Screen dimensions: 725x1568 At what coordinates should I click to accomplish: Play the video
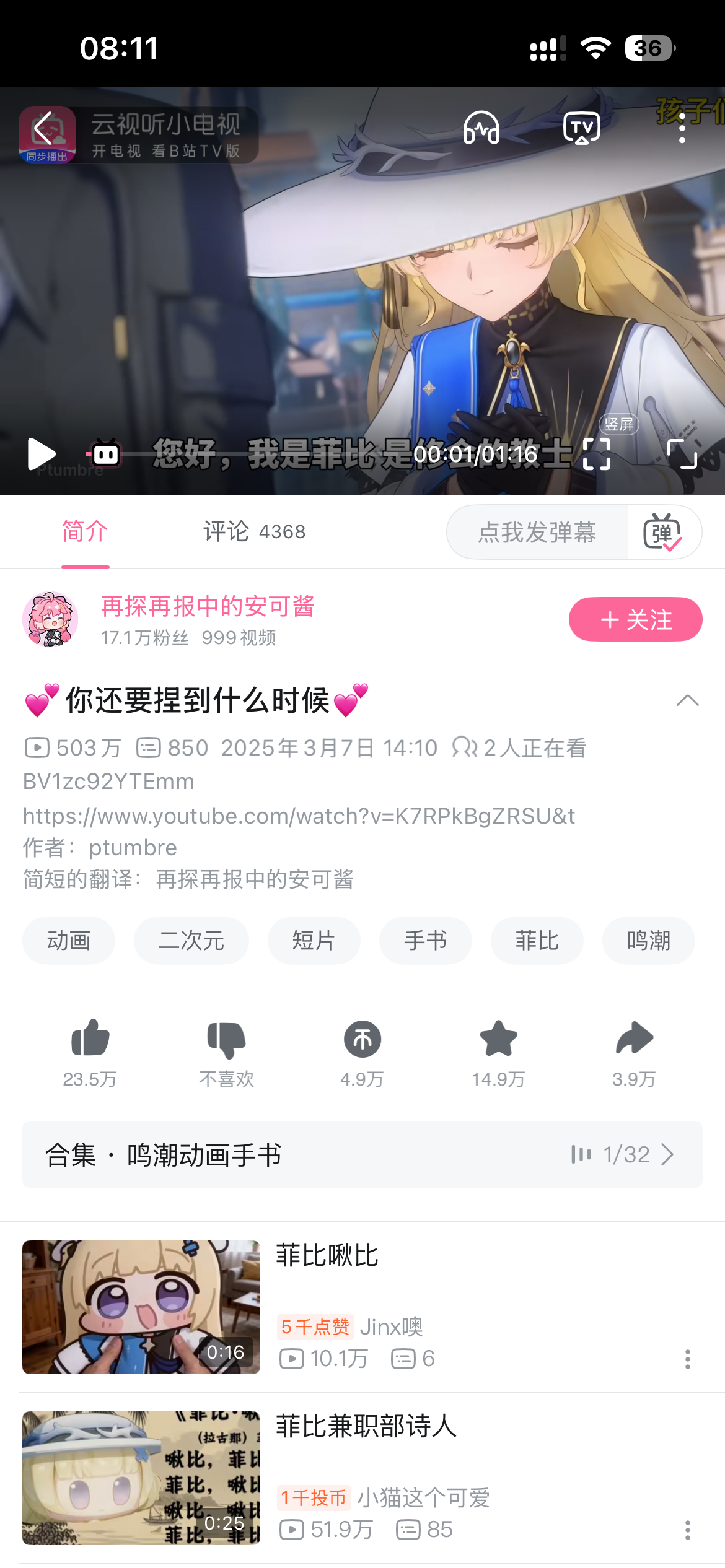tap(41, 454)
